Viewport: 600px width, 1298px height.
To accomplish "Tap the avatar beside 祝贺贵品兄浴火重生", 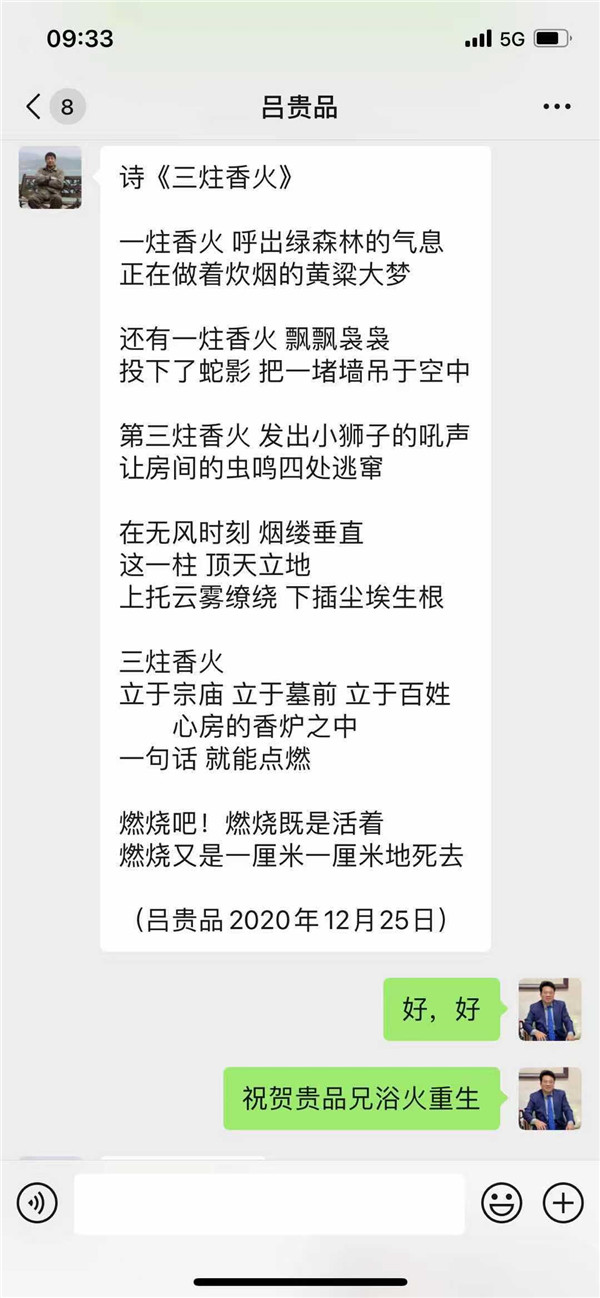I will [x=549, y=1098].
